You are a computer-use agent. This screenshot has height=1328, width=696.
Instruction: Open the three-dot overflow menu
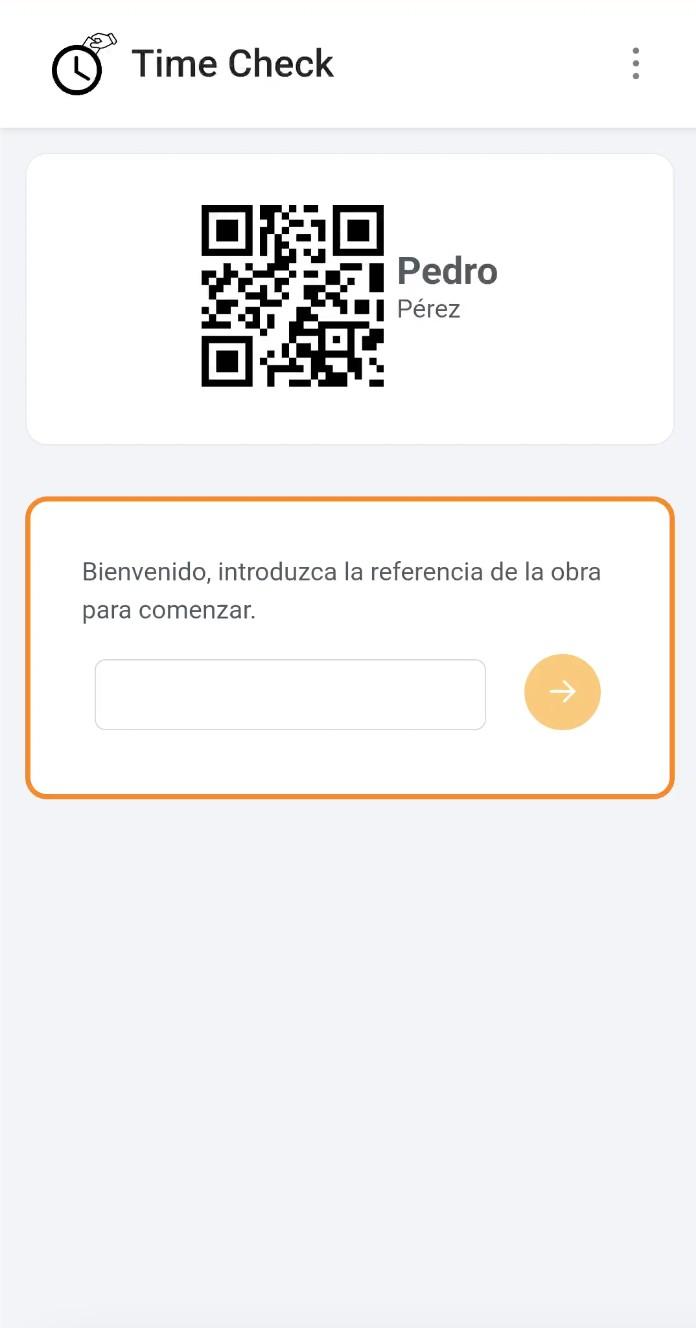pos(635,63)
